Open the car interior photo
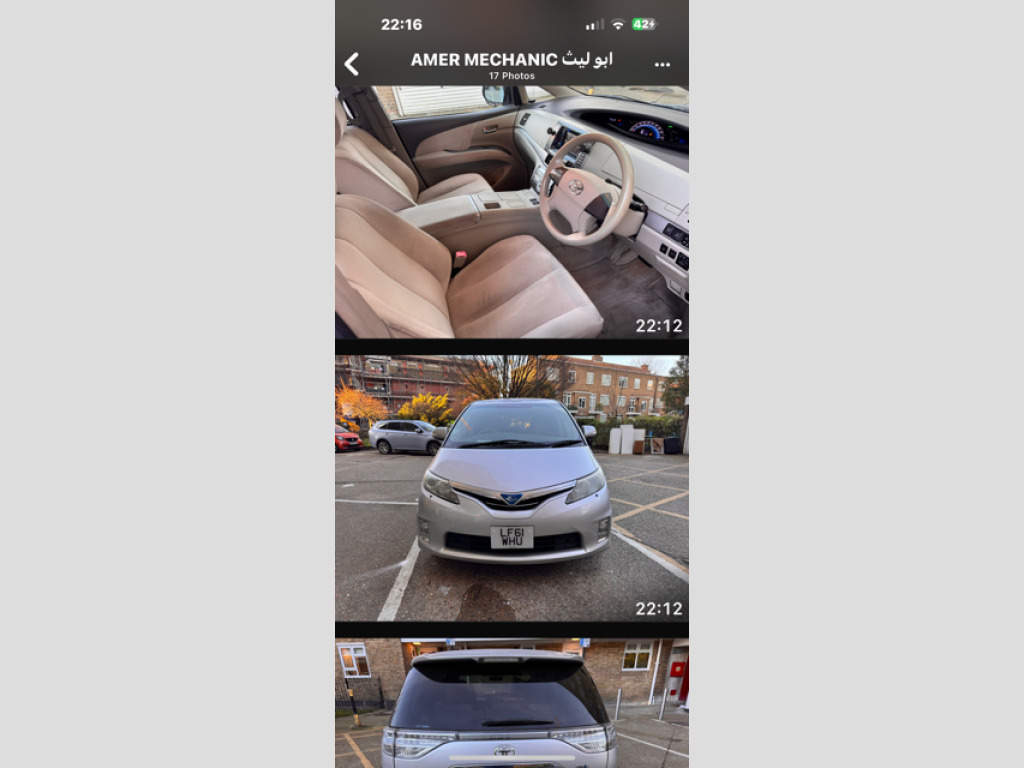This screenshot has height=768, width=1024. [x=511, y=212]
